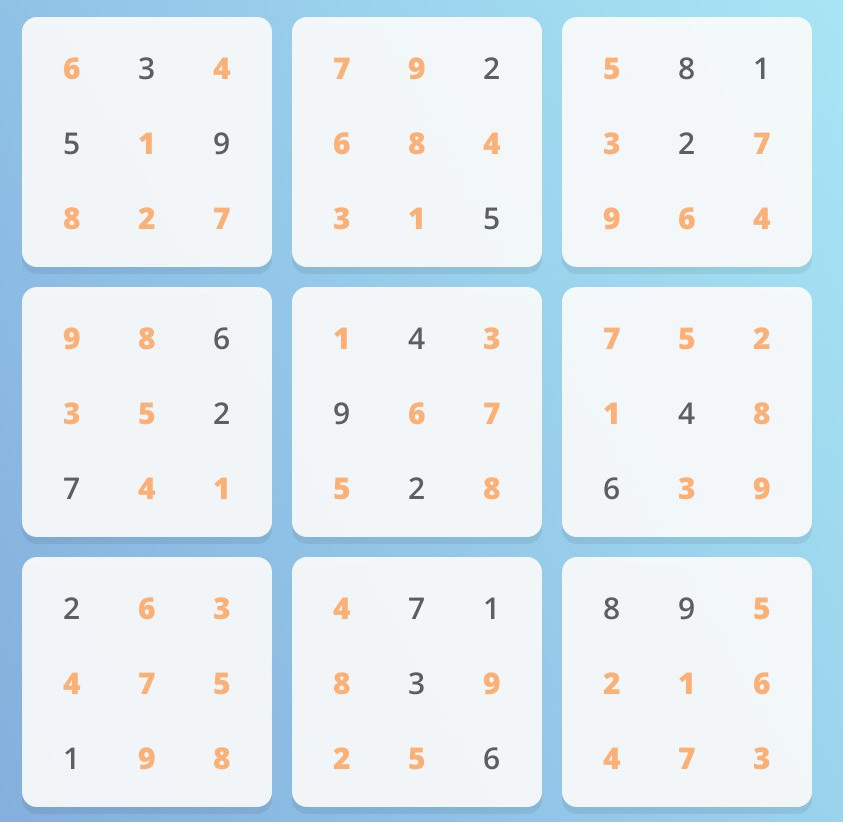Select the 2 cell in the top-middle box
The image size is (843, 822).
[491, 69]
